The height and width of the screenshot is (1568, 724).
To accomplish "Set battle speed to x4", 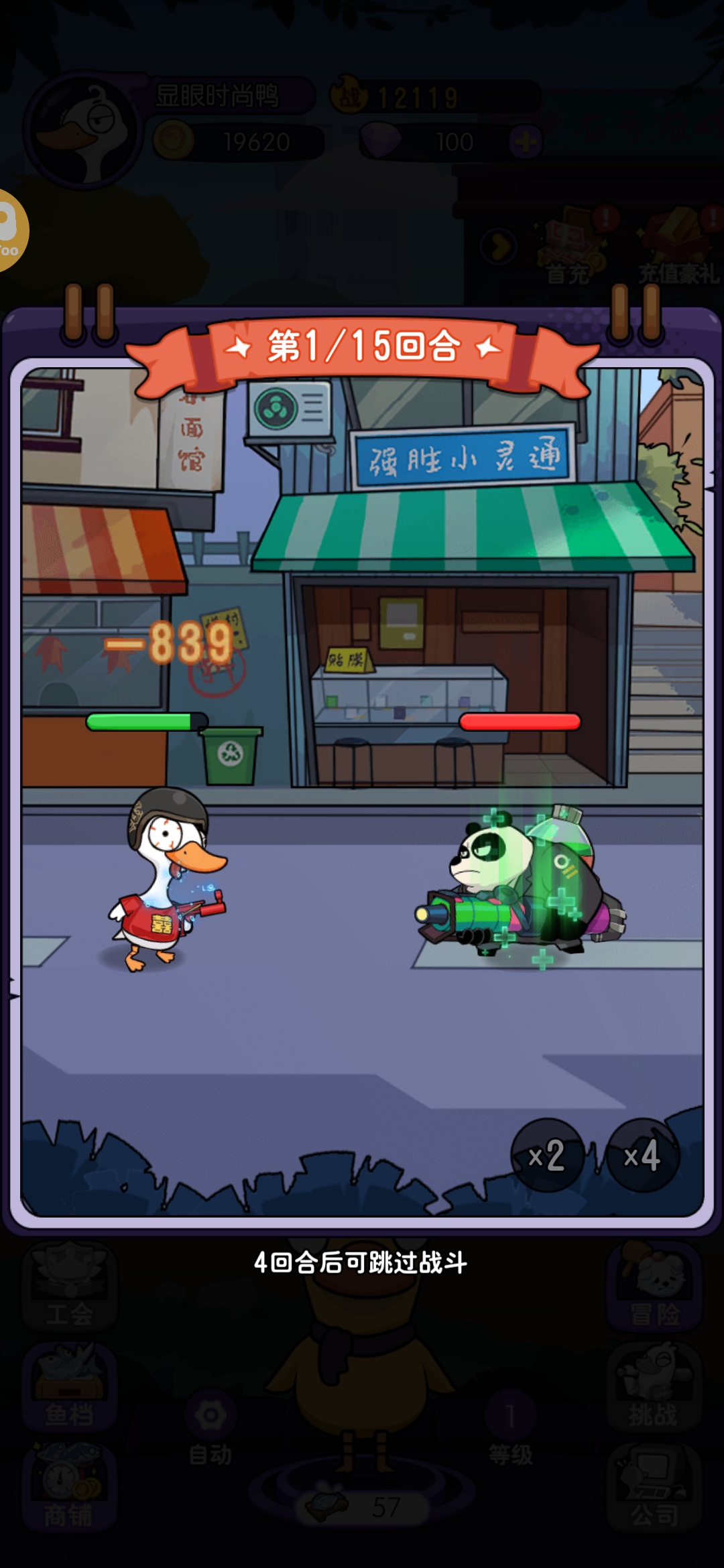I will [642, 1156].
